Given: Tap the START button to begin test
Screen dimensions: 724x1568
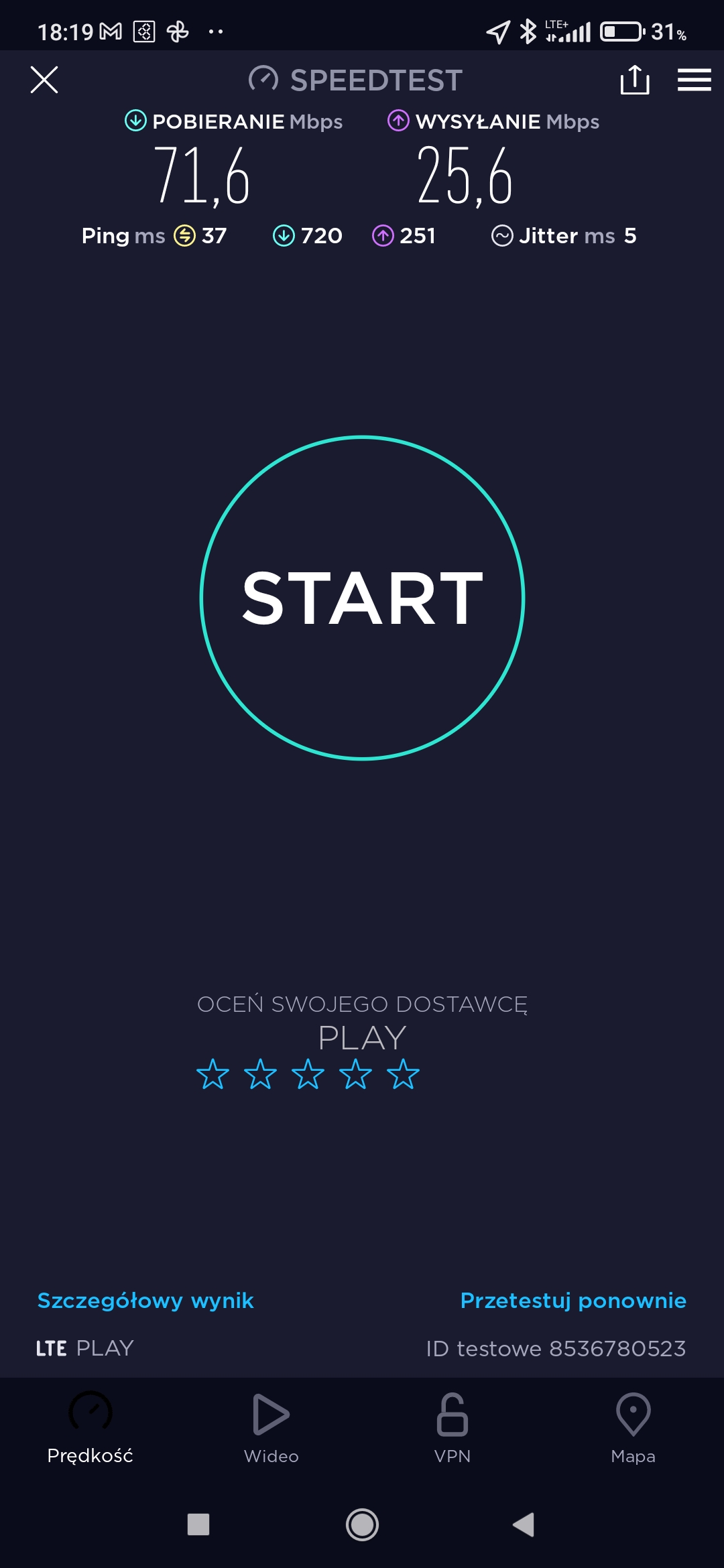Looking at the screenshot, I should pyautogui.click(x=362, y=598).
